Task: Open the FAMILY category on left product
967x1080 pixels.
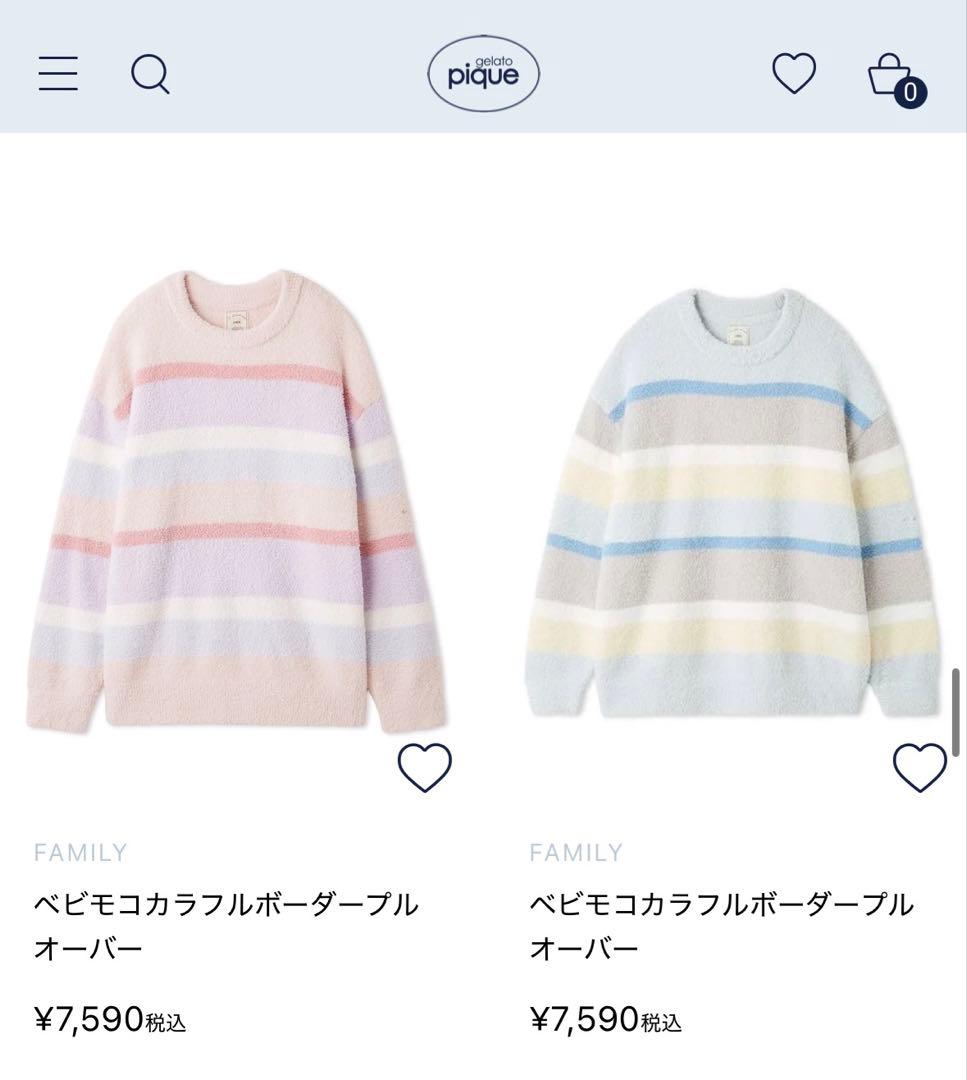Action: (80, 851)
